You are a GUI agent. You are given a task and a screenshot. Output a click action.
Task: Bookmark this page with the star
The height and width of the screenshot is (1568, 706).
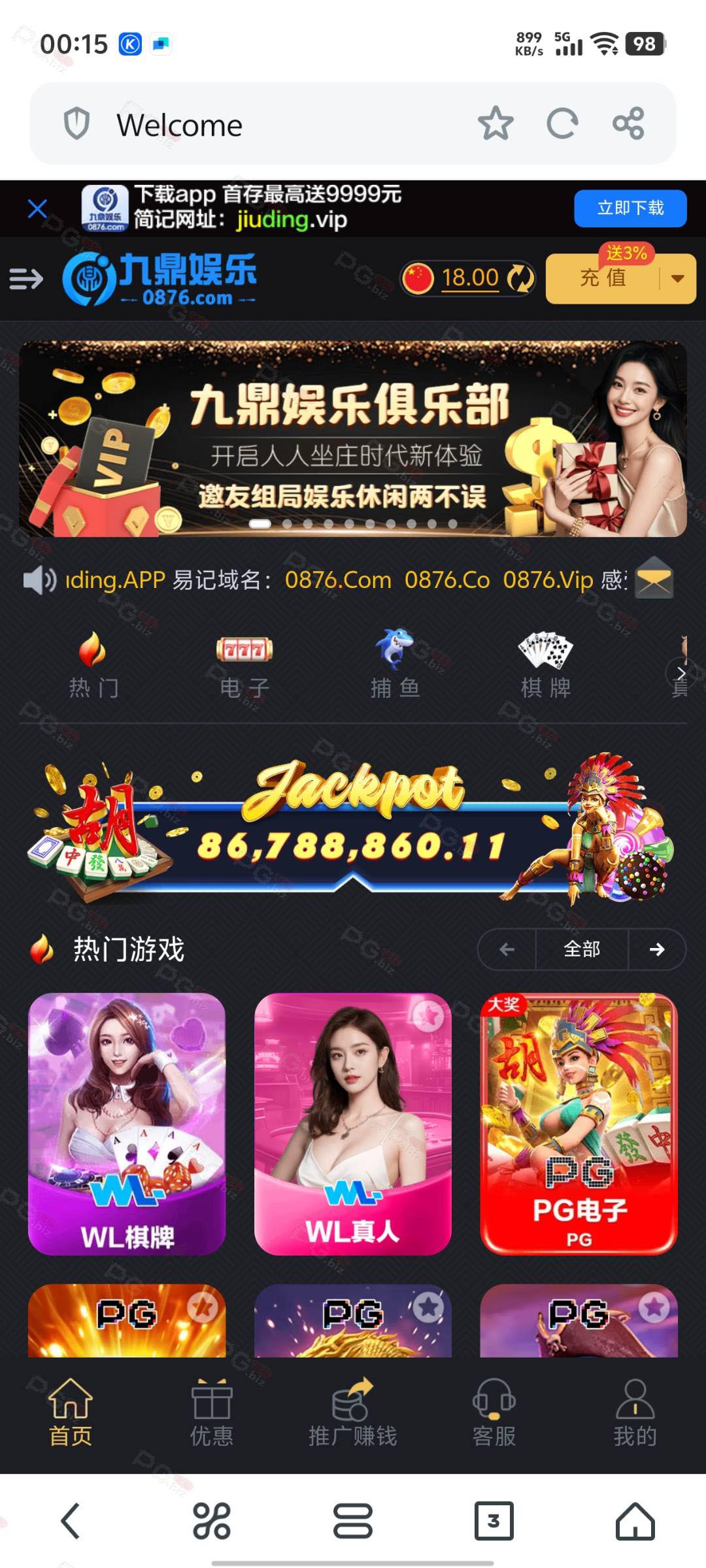click(496, 123)
